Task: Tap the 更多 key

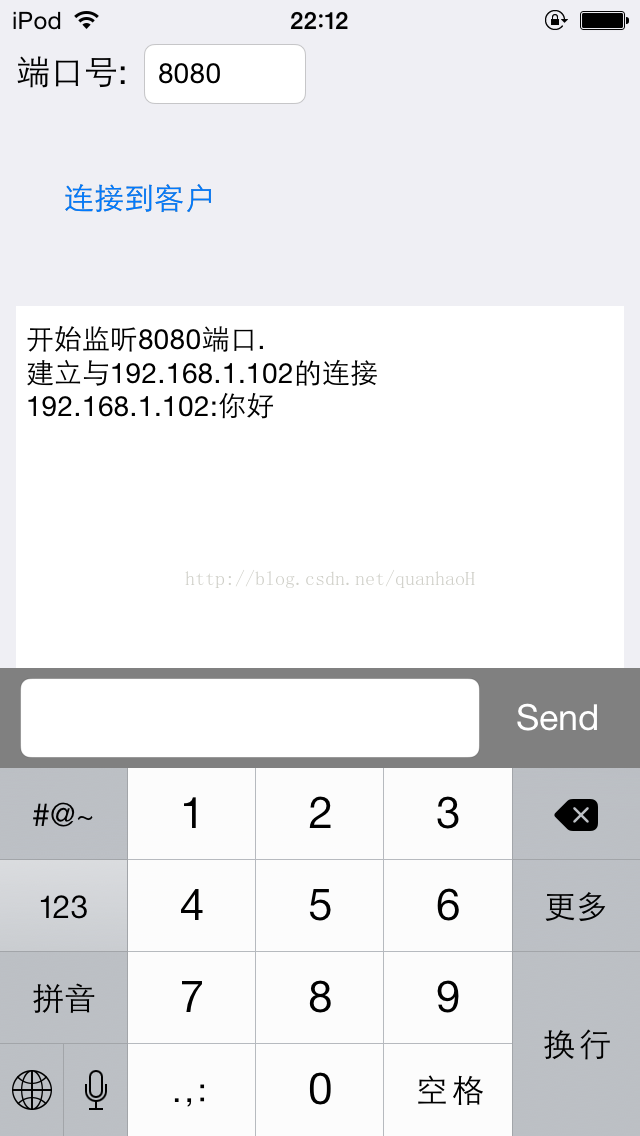Action: [x=576, y=906]
